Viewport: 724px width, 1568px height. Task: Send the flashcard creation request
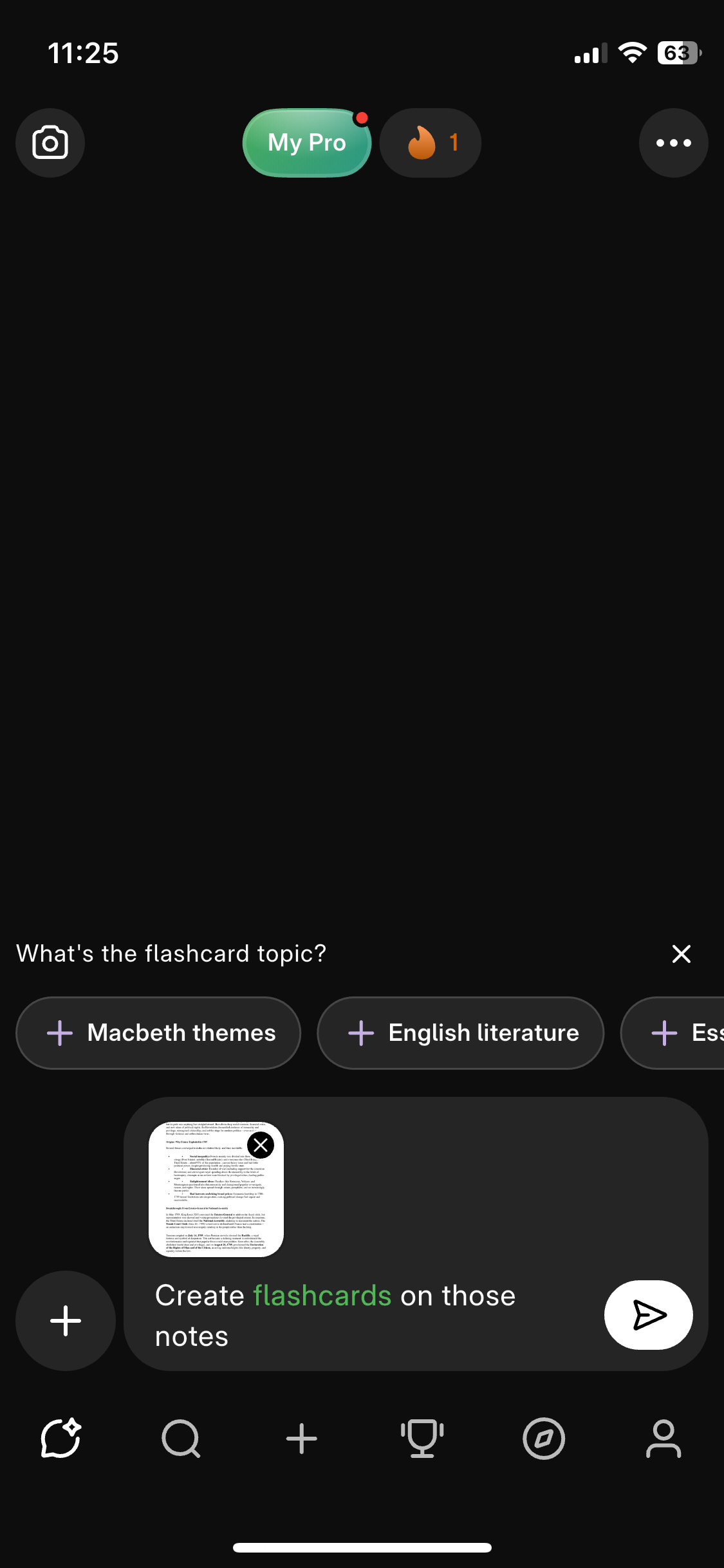click(649, 1316)
